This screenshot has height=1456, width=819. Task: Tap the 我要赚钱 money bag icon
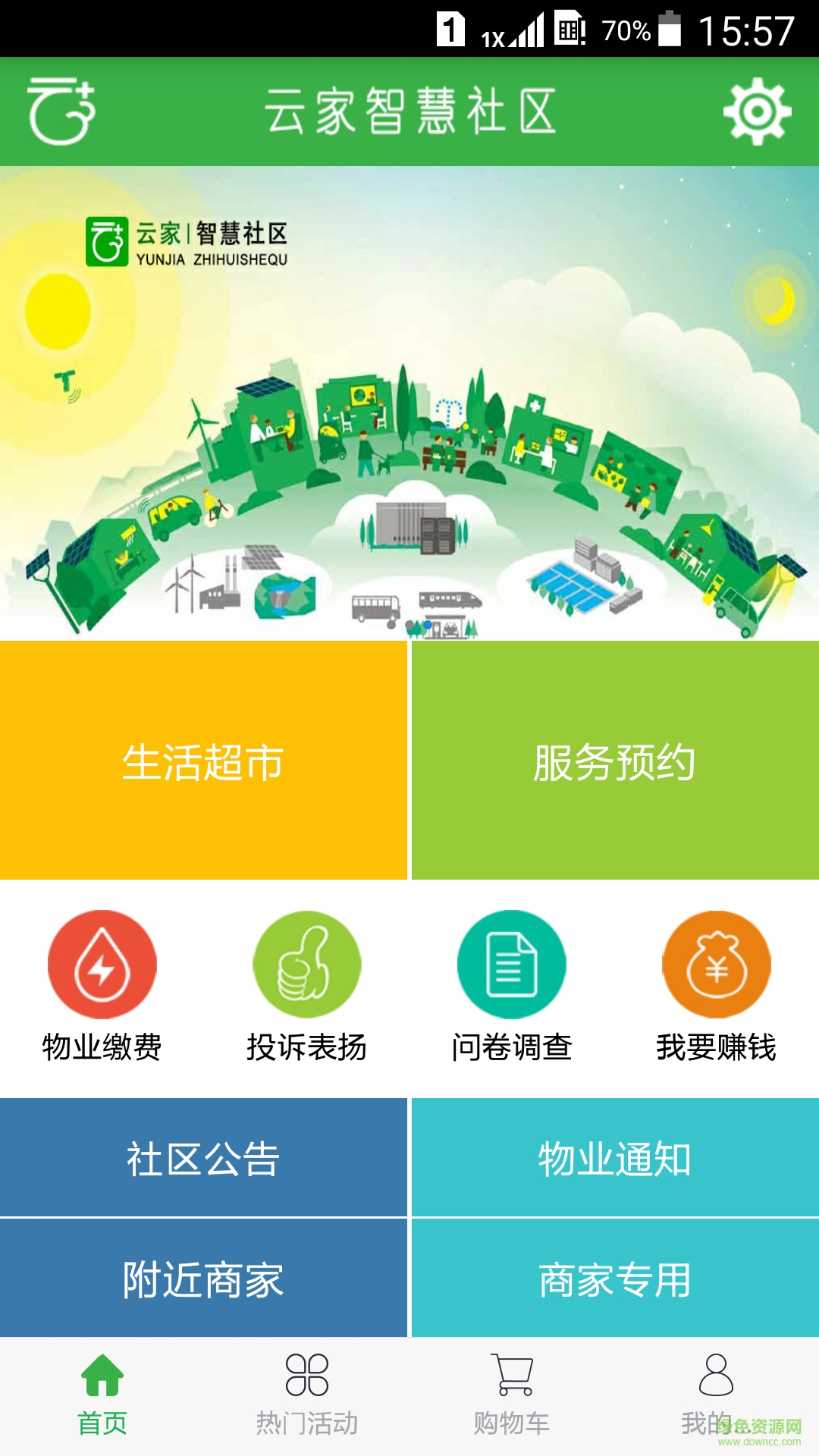click(x=717, y=965)
